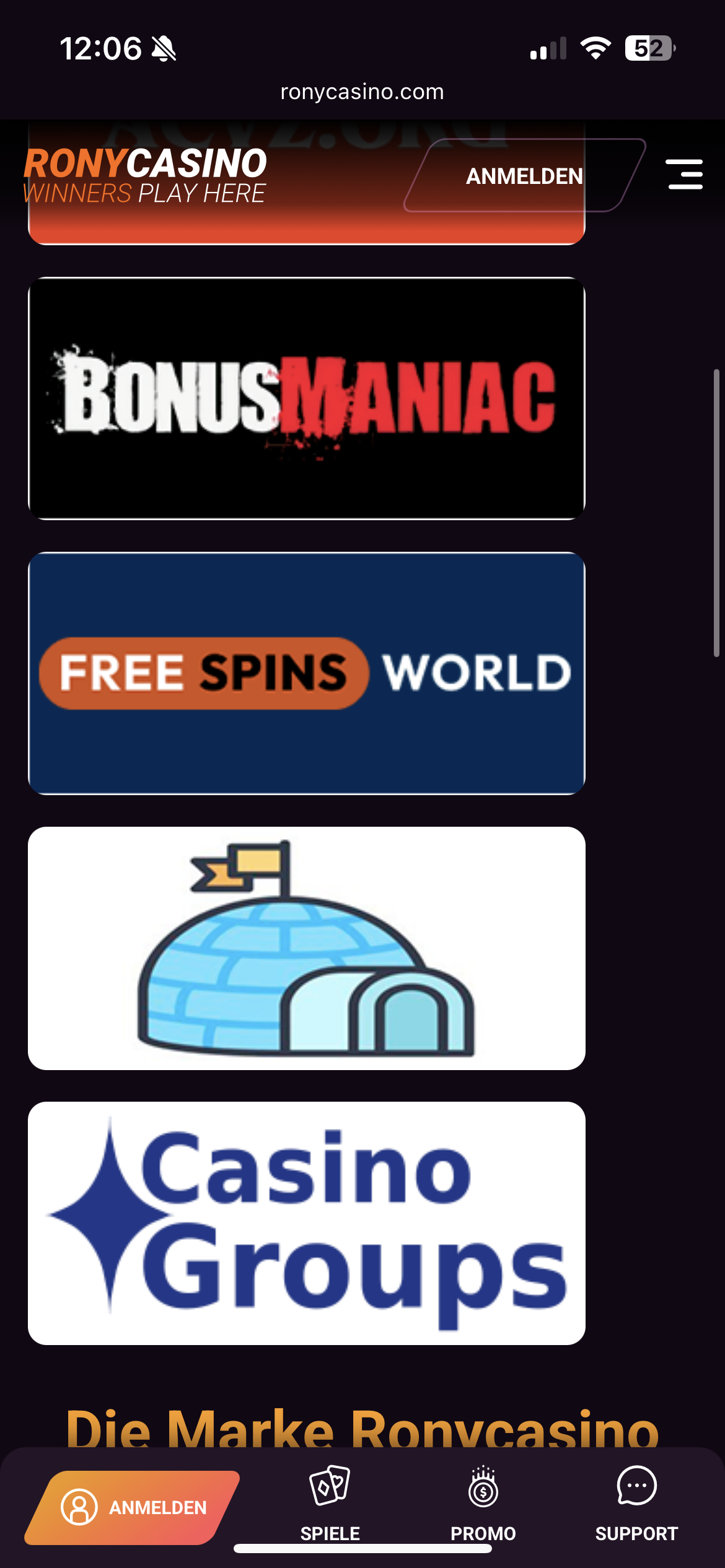Screen dimensions: 725x1568
Task: Open the hamburger menu
Action: tap(684, 174)
